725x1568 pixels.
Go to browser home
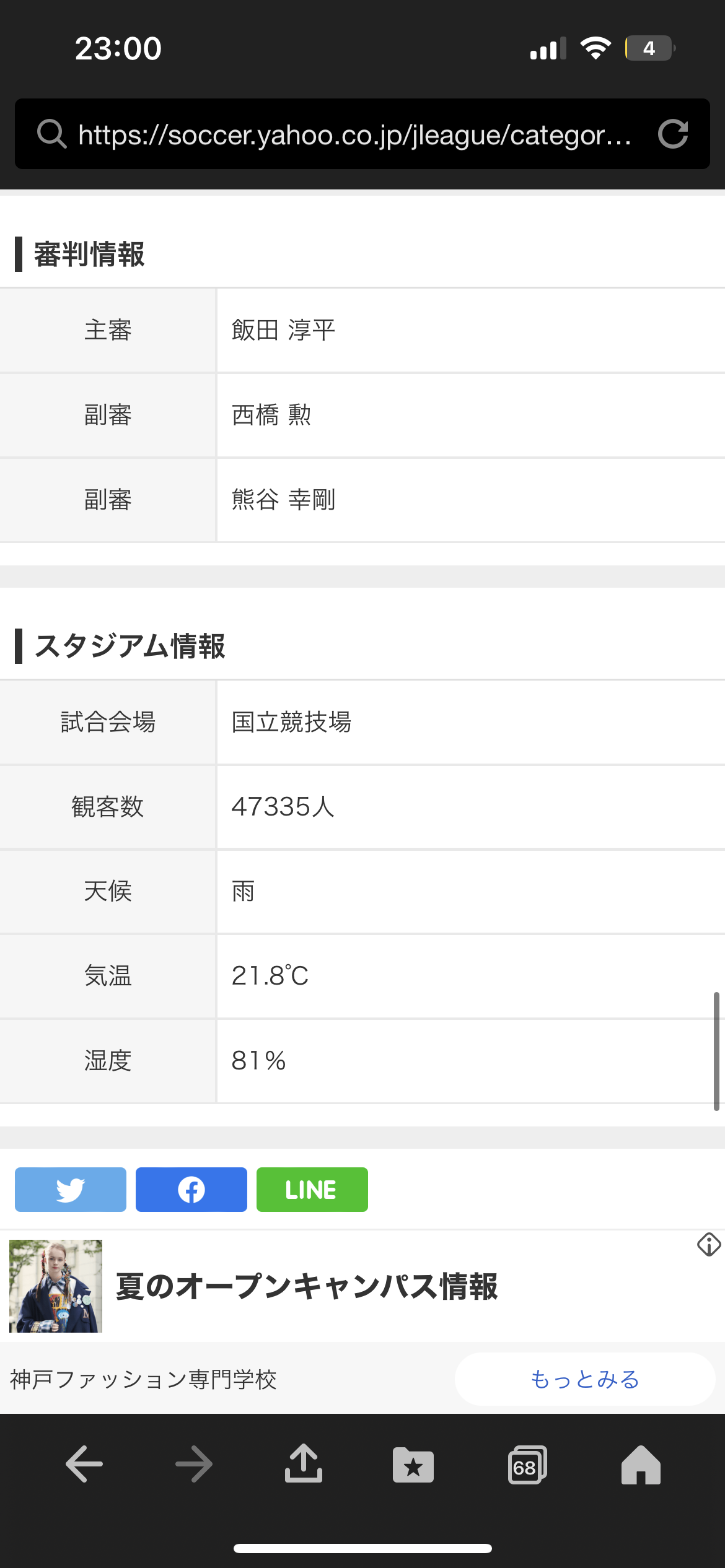pos(641,1465)
